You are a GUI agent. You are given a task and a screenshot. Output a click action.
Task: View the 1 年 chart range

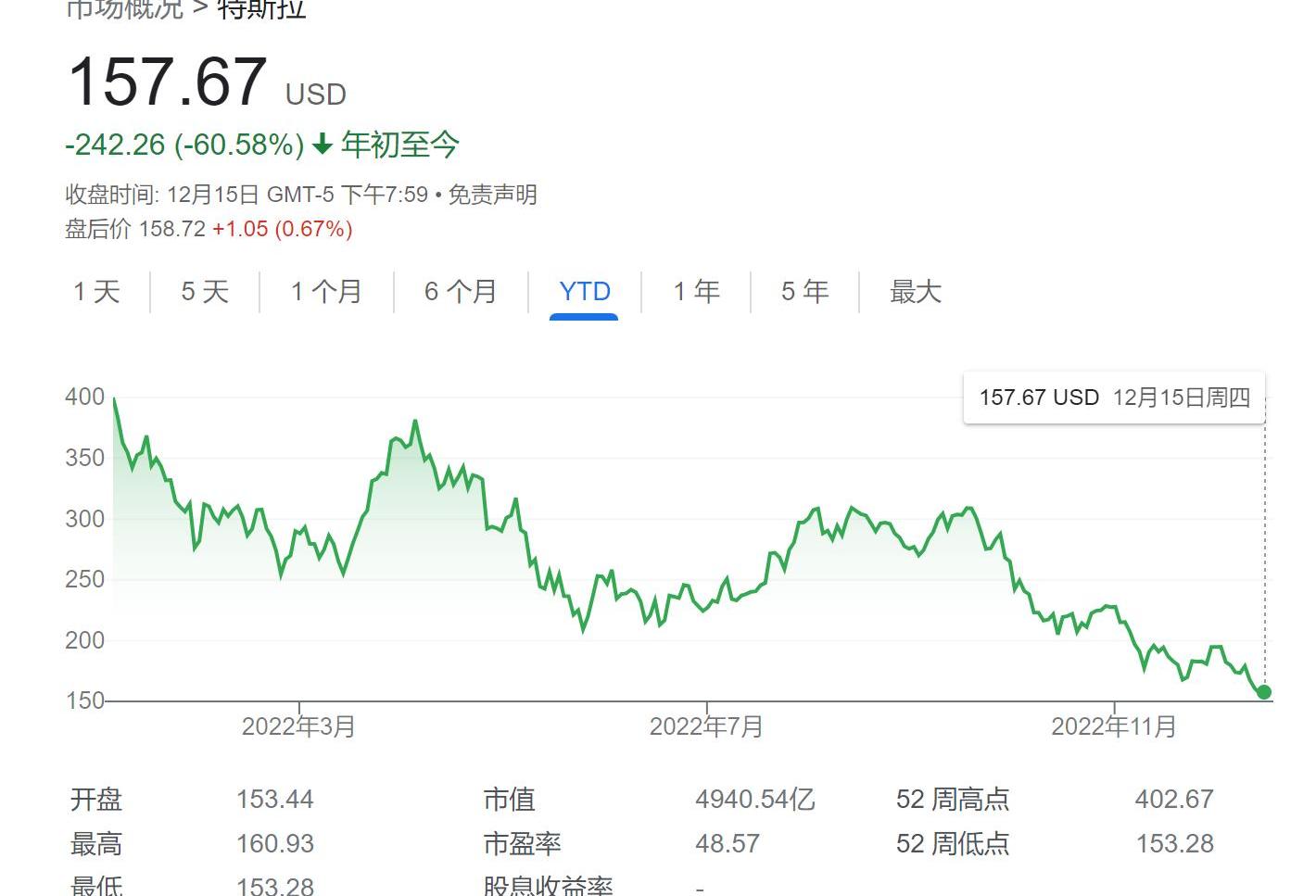pyautogui.click(x=696, y=292)
